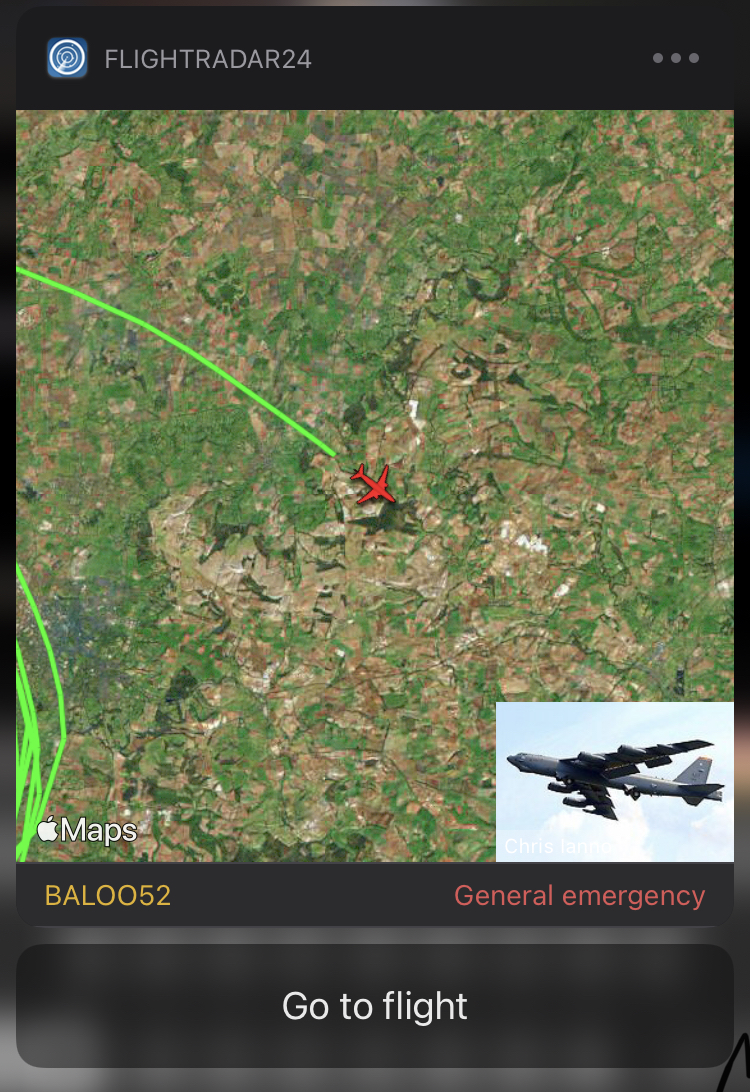This screenshot has height=1092, width=750.
Task: Open the three-dot options menu
Action: coord(676,58)
